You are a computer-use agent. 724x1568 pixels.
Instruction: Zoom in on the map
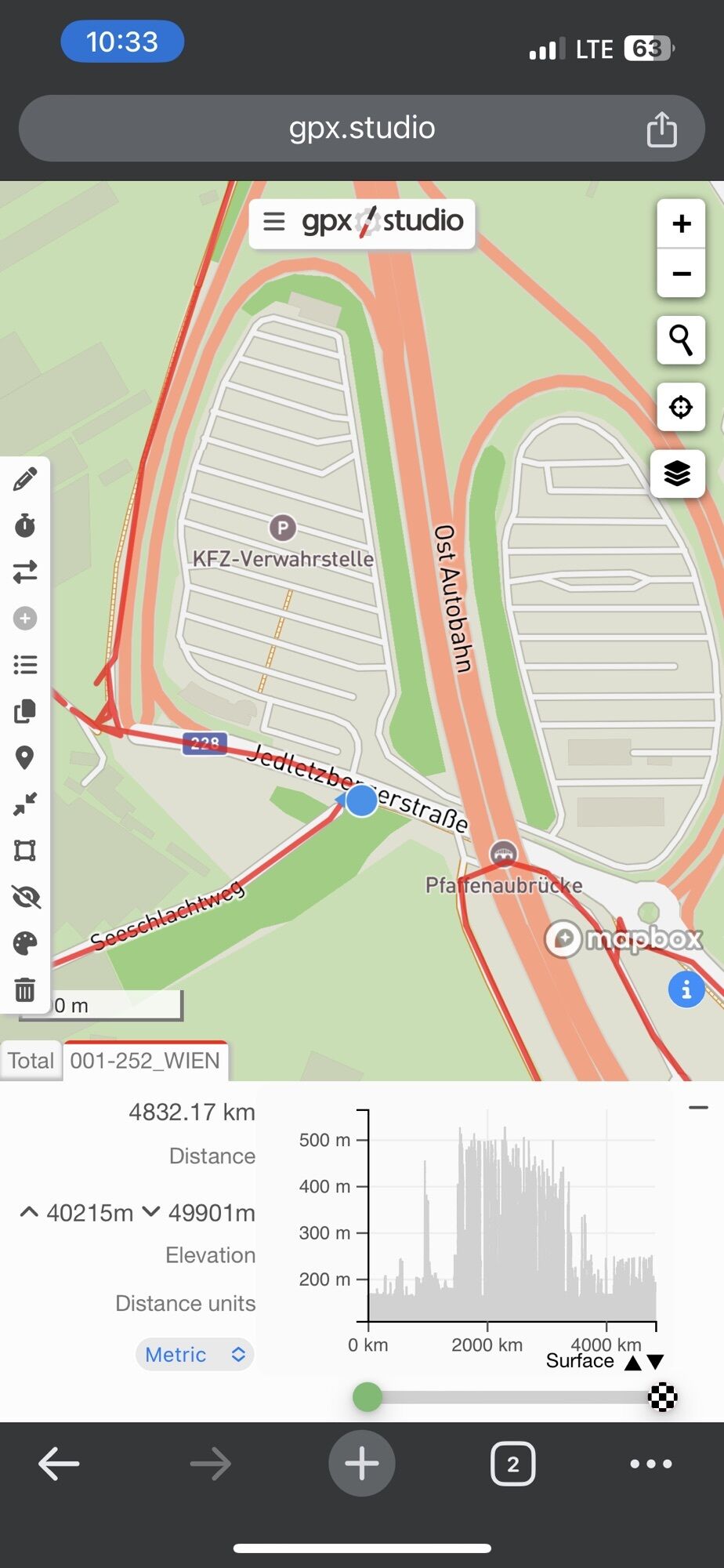[681, 224]
